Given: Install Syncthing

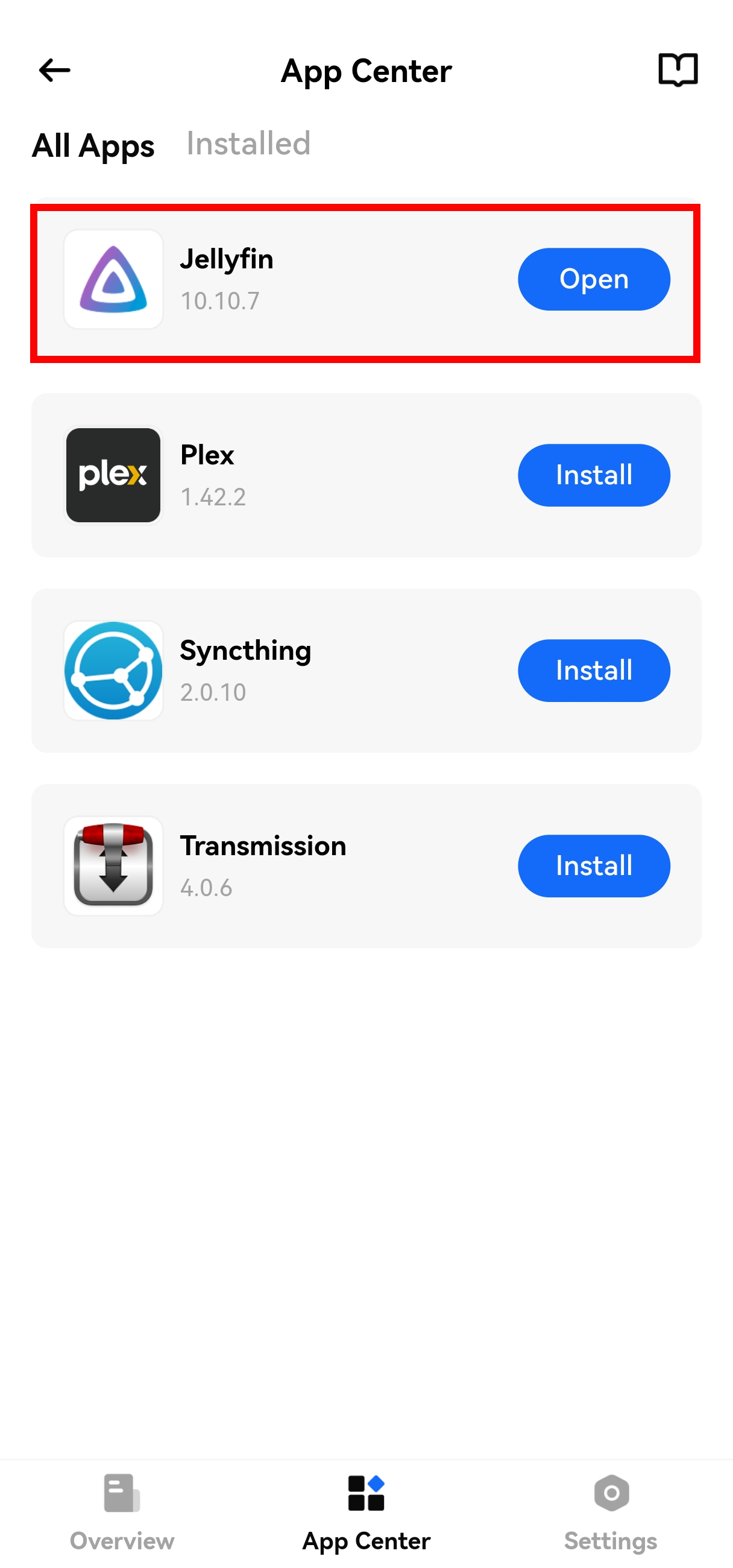Looking at the screenshot, I should coord(593,671).
